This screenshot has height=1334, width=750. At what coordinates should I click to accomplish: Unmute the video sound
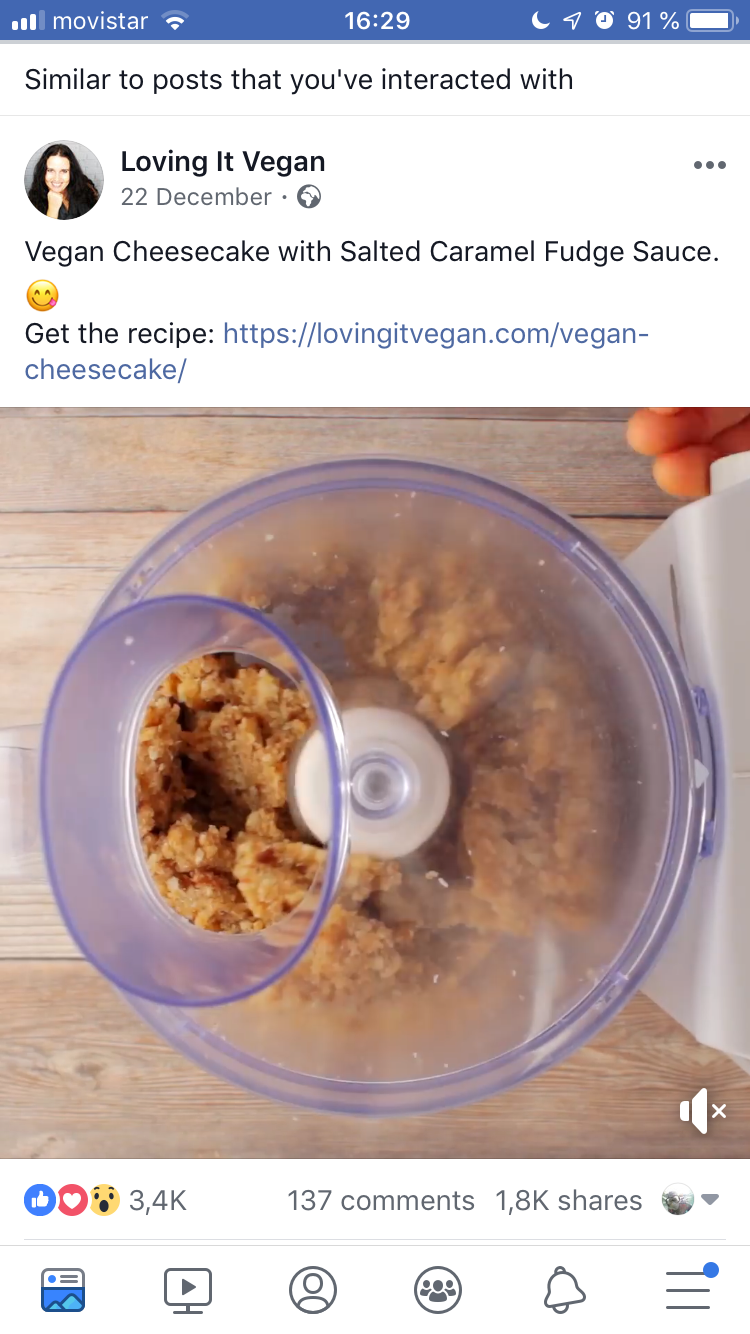point(703,1111)
